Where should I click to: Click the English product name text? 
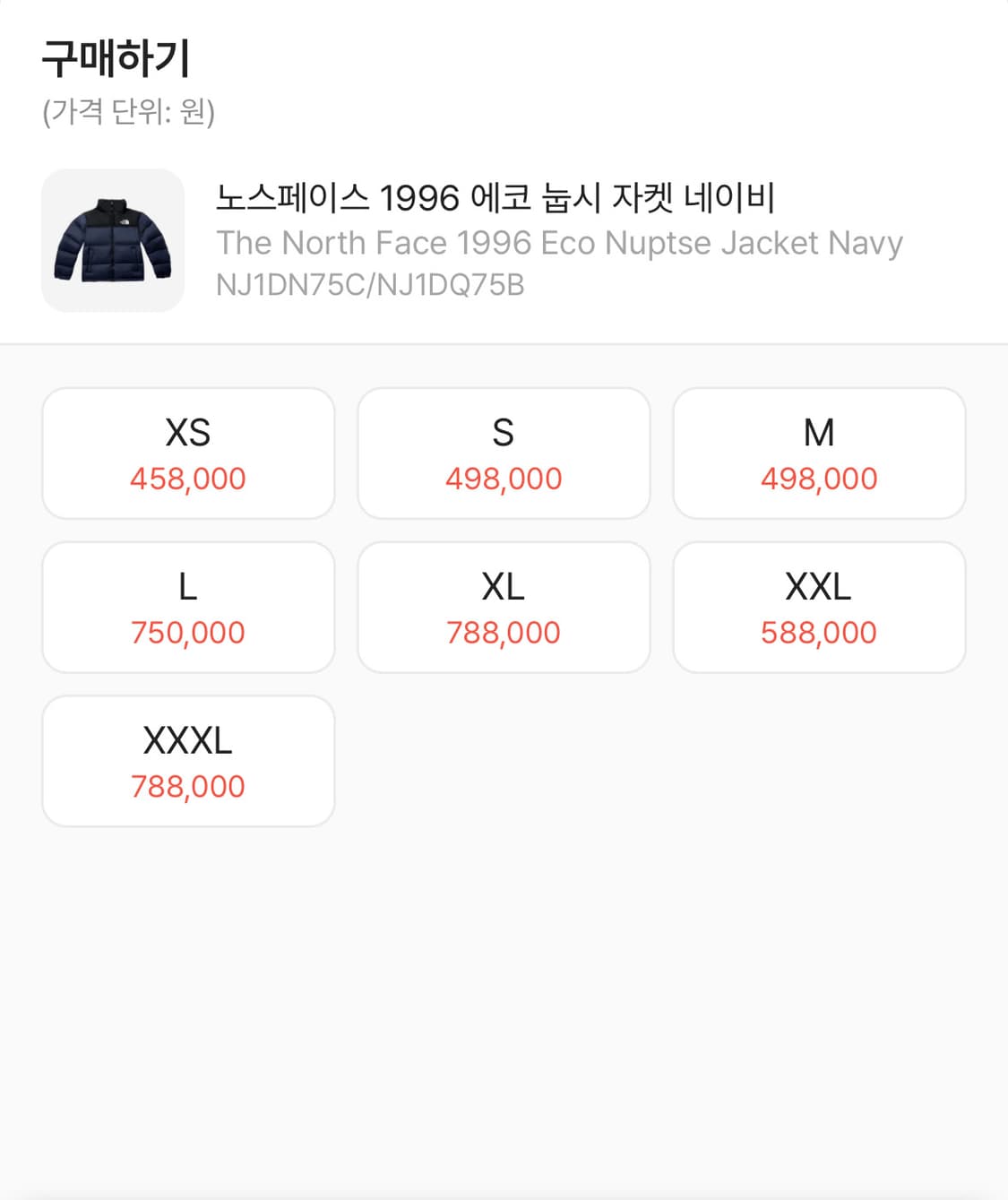(560, 242)
